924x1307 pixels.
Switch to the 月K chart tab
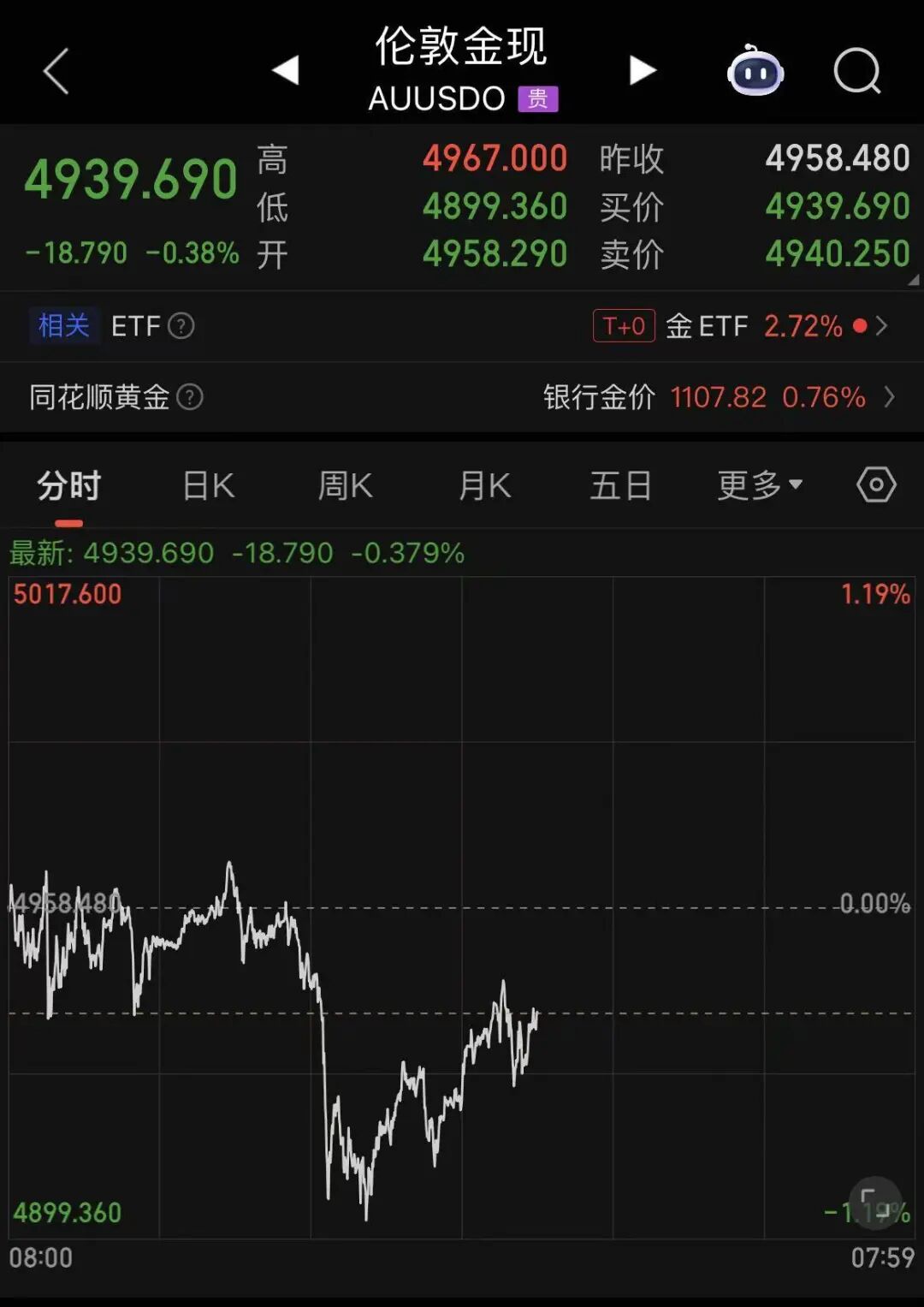coord(484,486)
